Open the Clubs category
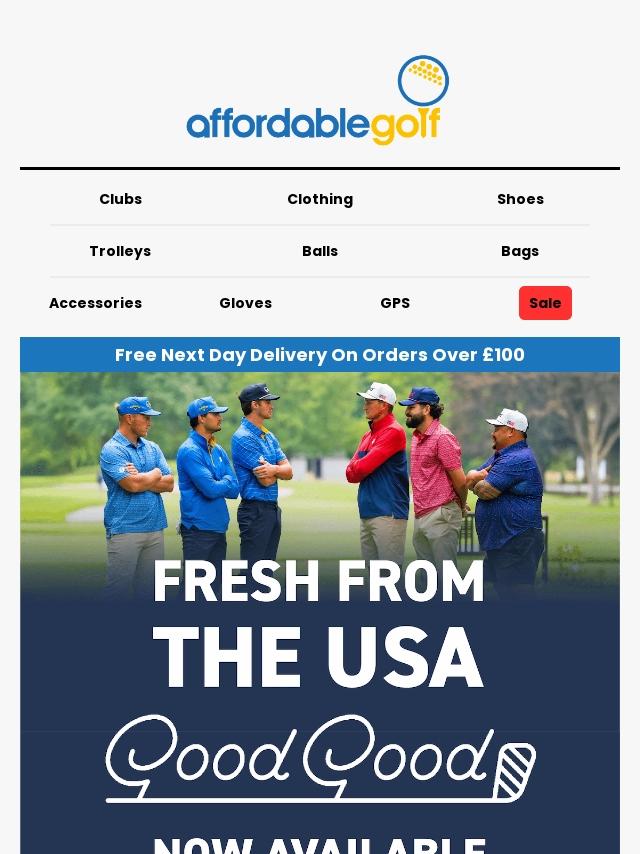 [x=120, y=199]
